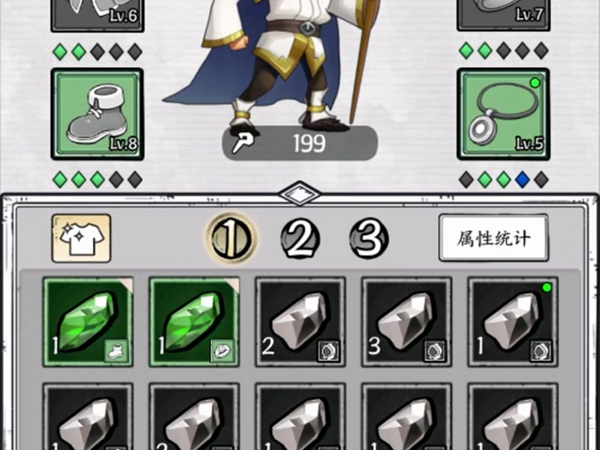Open the top-left equipment slot Lv.6
The width and height of the screenshot is (600, 450).
[96, 12]
